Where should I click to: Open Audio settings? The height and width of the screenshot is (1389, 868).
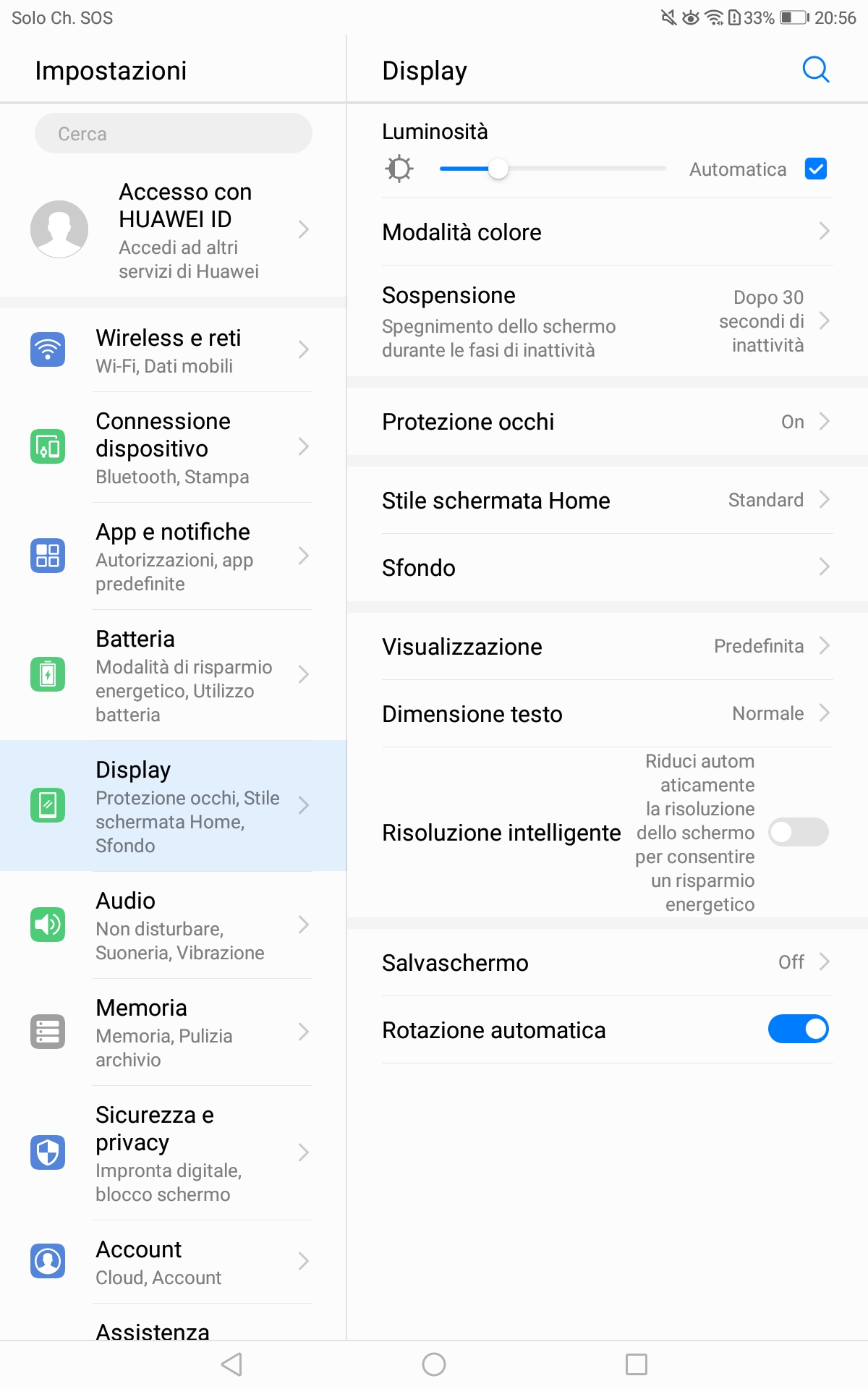[174, 925]
